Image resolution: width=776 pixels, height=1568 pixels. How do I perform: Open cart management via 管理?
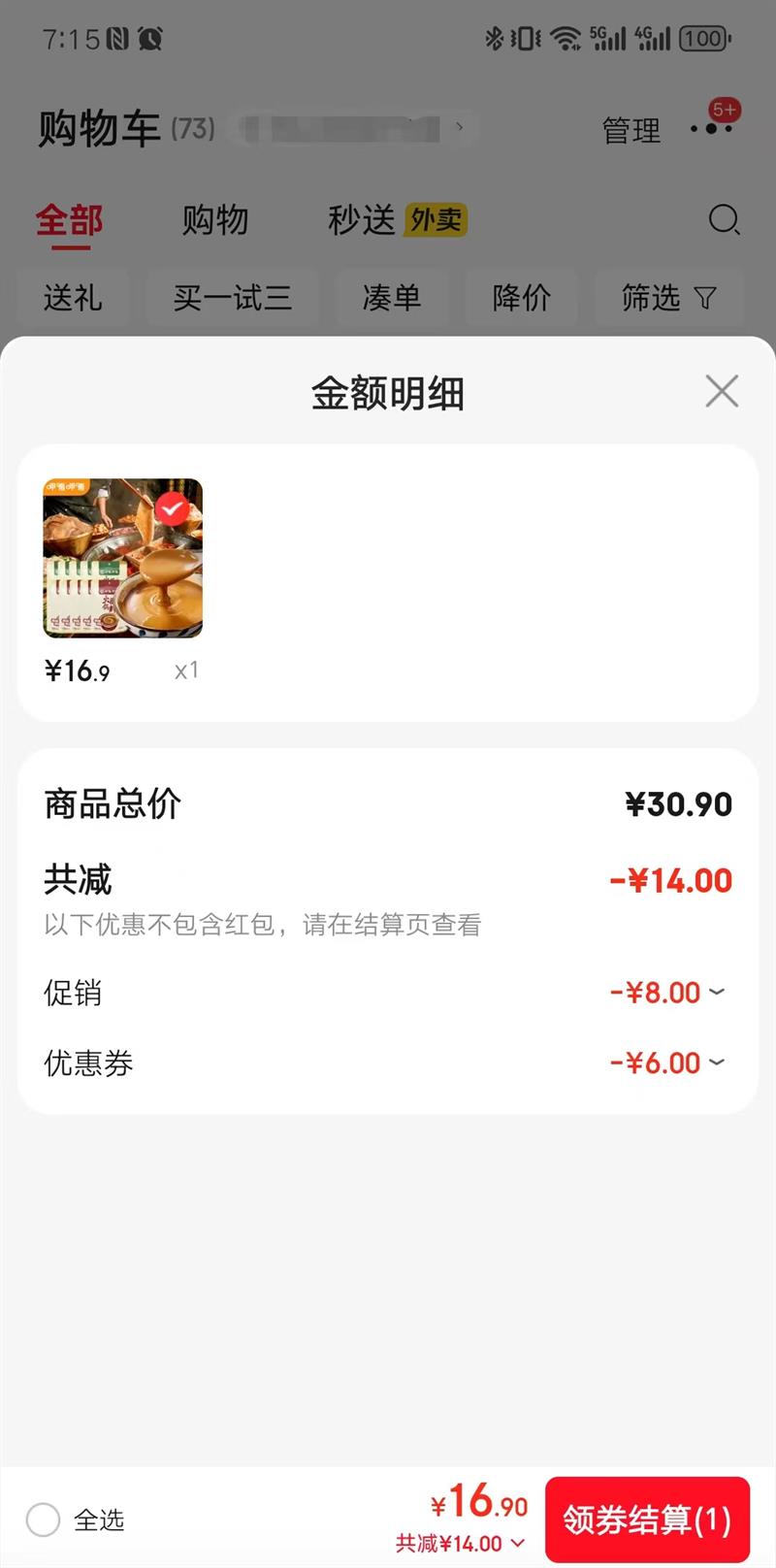[x=630, y=132]
